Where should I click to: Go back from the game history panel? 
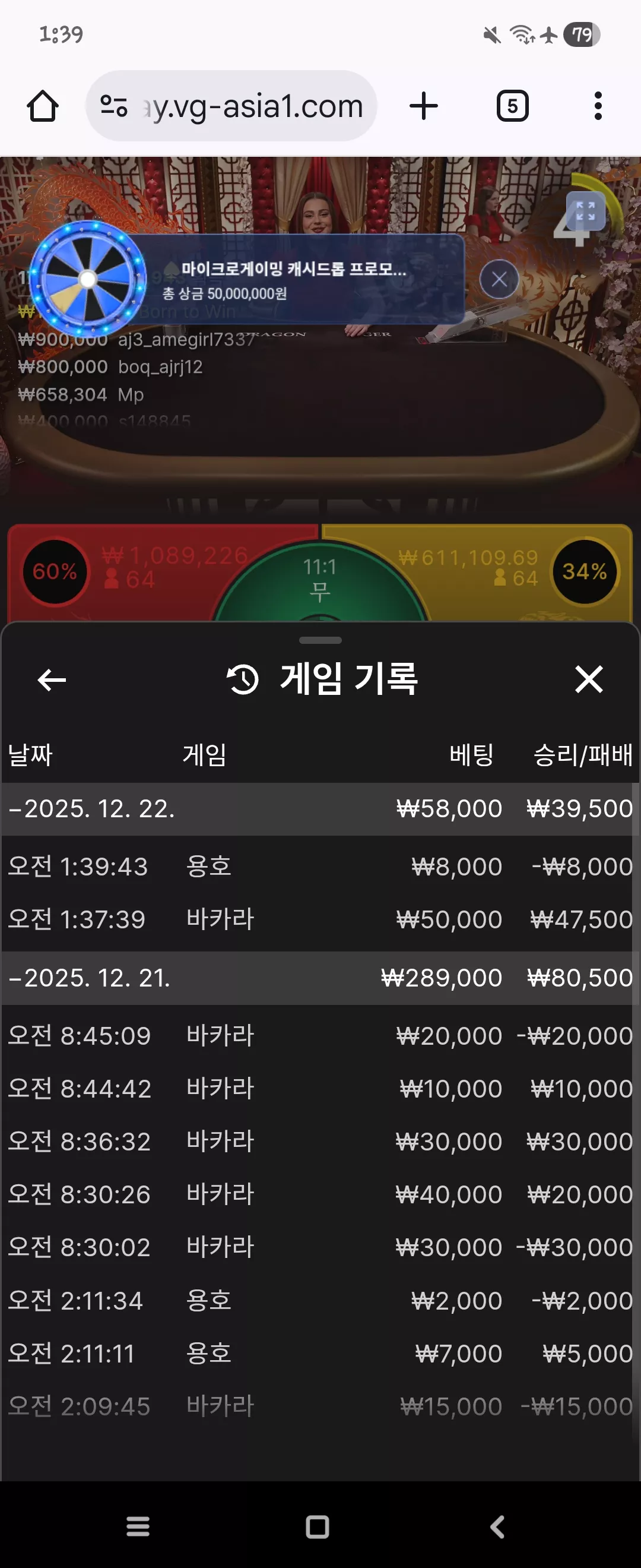pos(52,679)
